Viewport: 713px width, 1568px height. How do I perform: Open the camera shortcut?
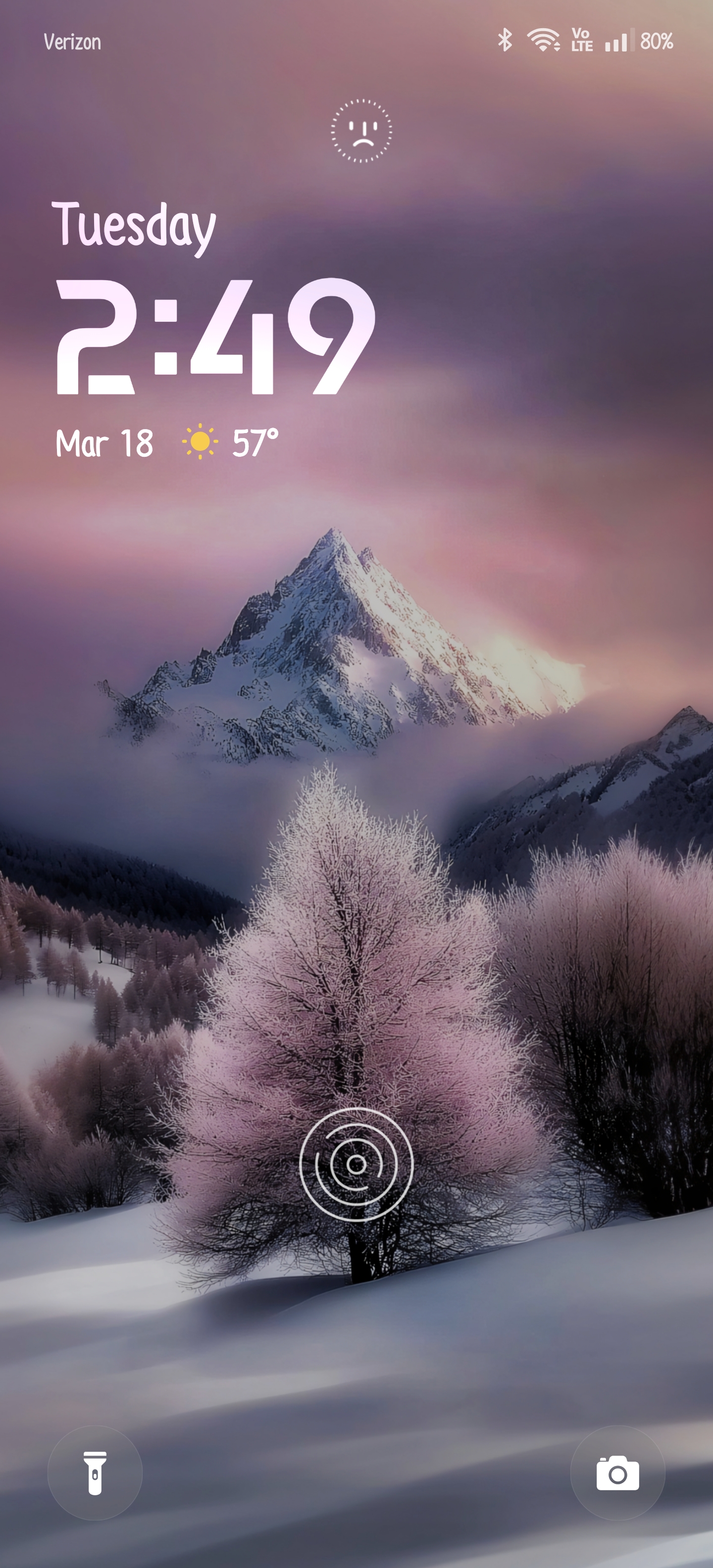(x=617, y=1473)
